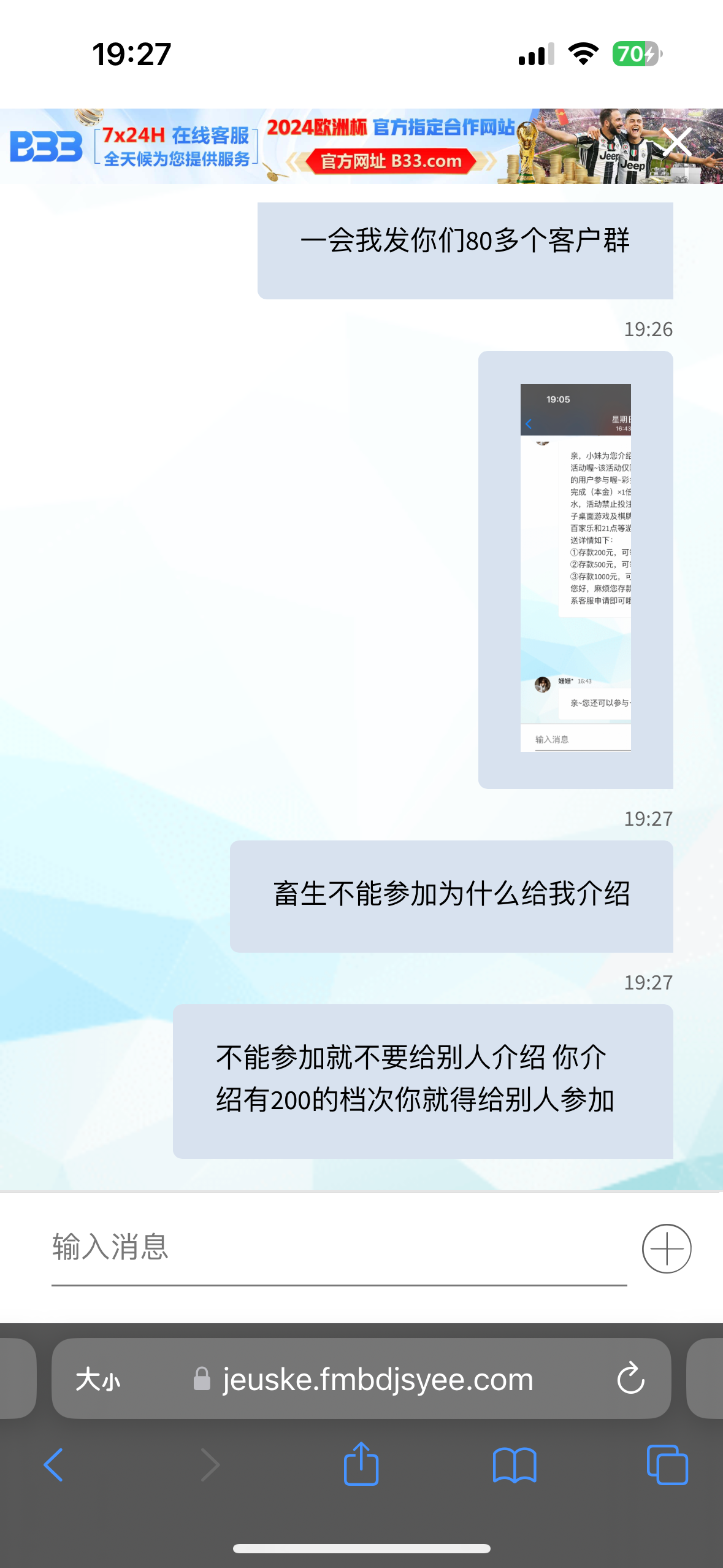Open the page size settings in address bar
Viewport: 723px width, 1568px height.
point(98,1380)
